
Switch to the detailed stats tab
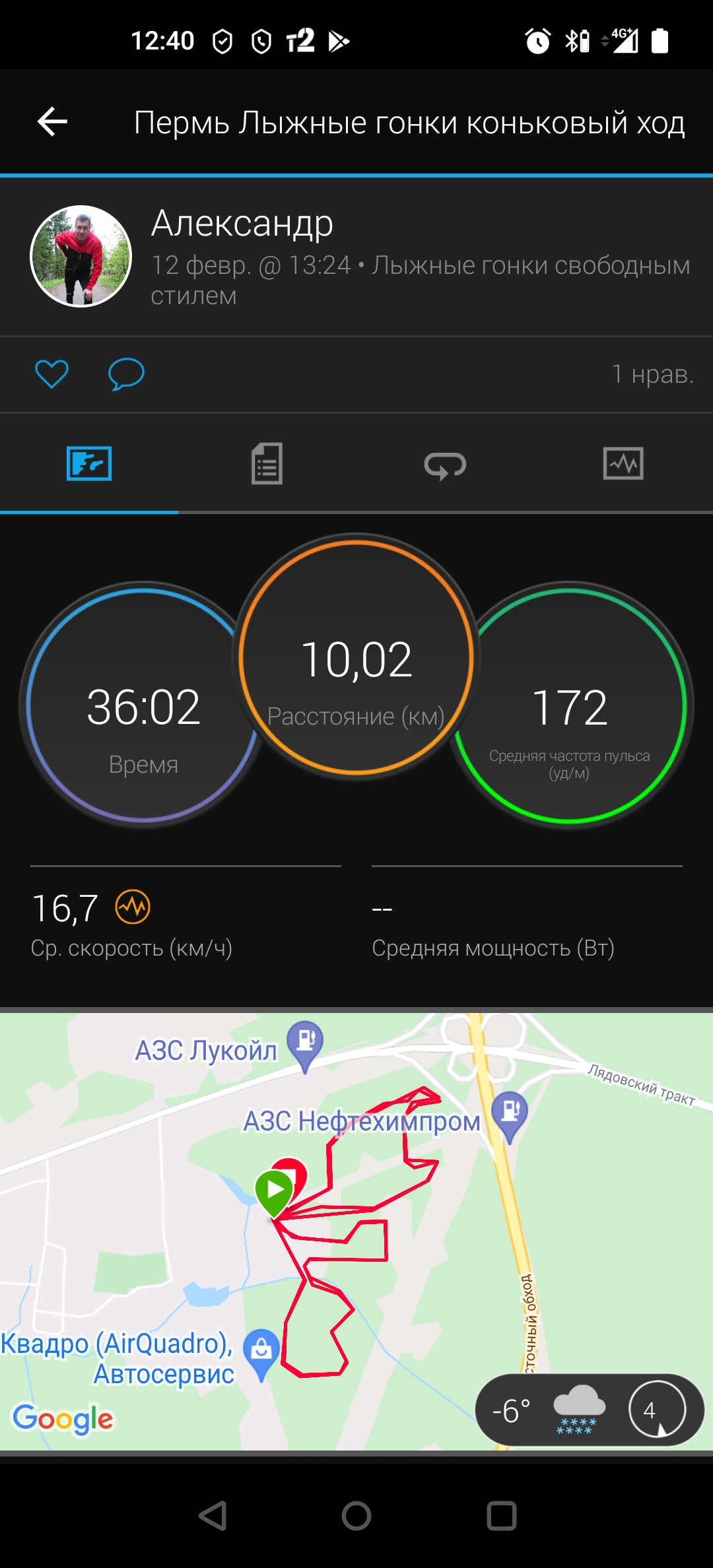267,463
